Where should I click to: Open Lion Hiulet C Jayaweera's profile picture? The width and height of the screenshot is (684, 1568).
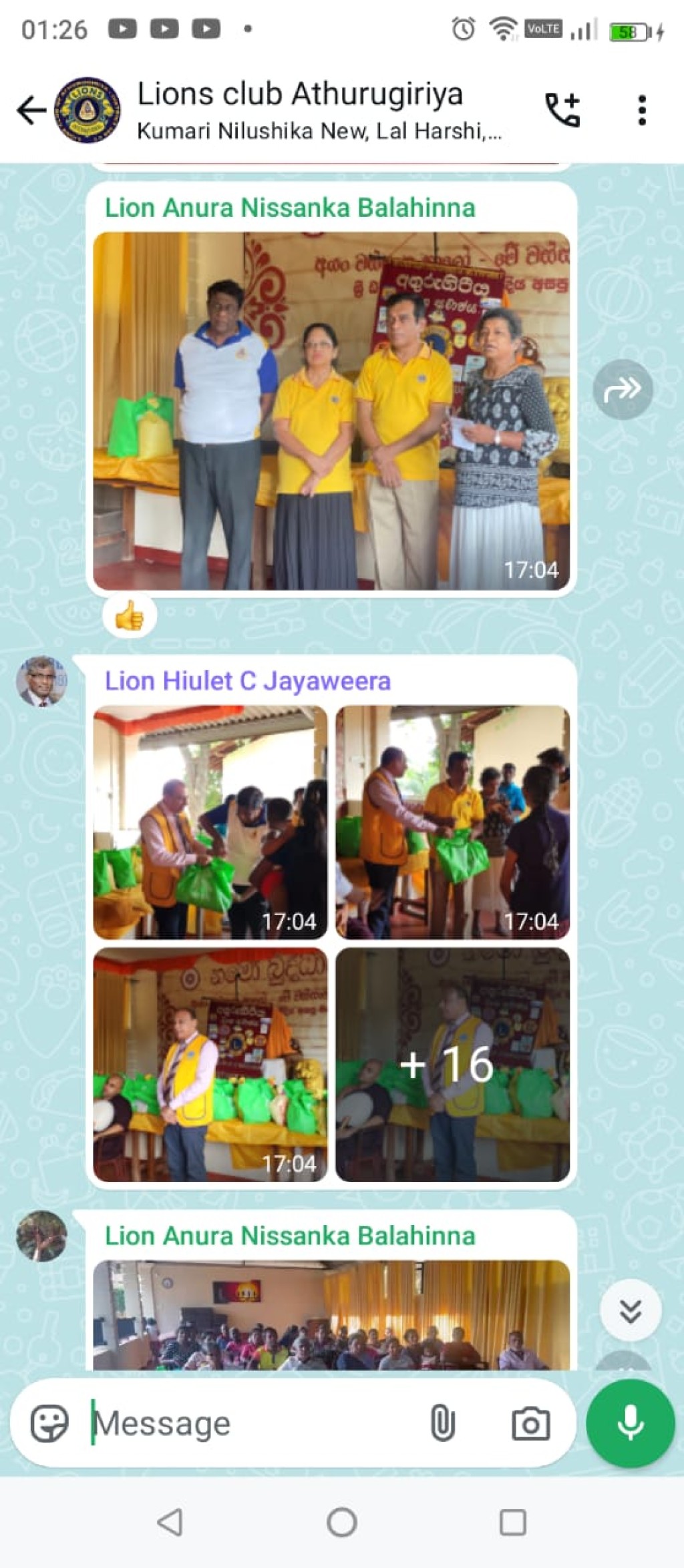41,681
